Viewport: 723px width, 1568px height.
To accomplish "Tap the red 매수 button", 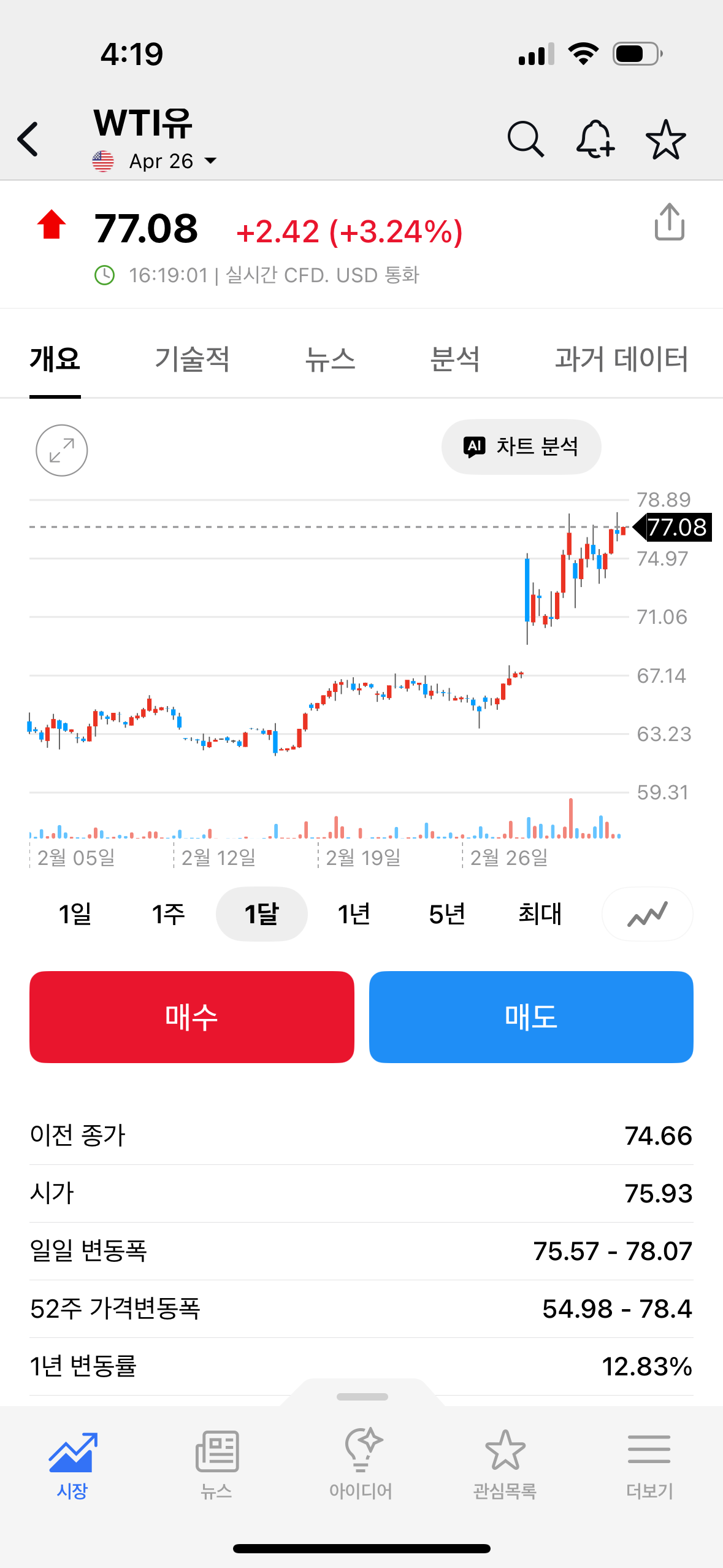I will point(191,1017).
